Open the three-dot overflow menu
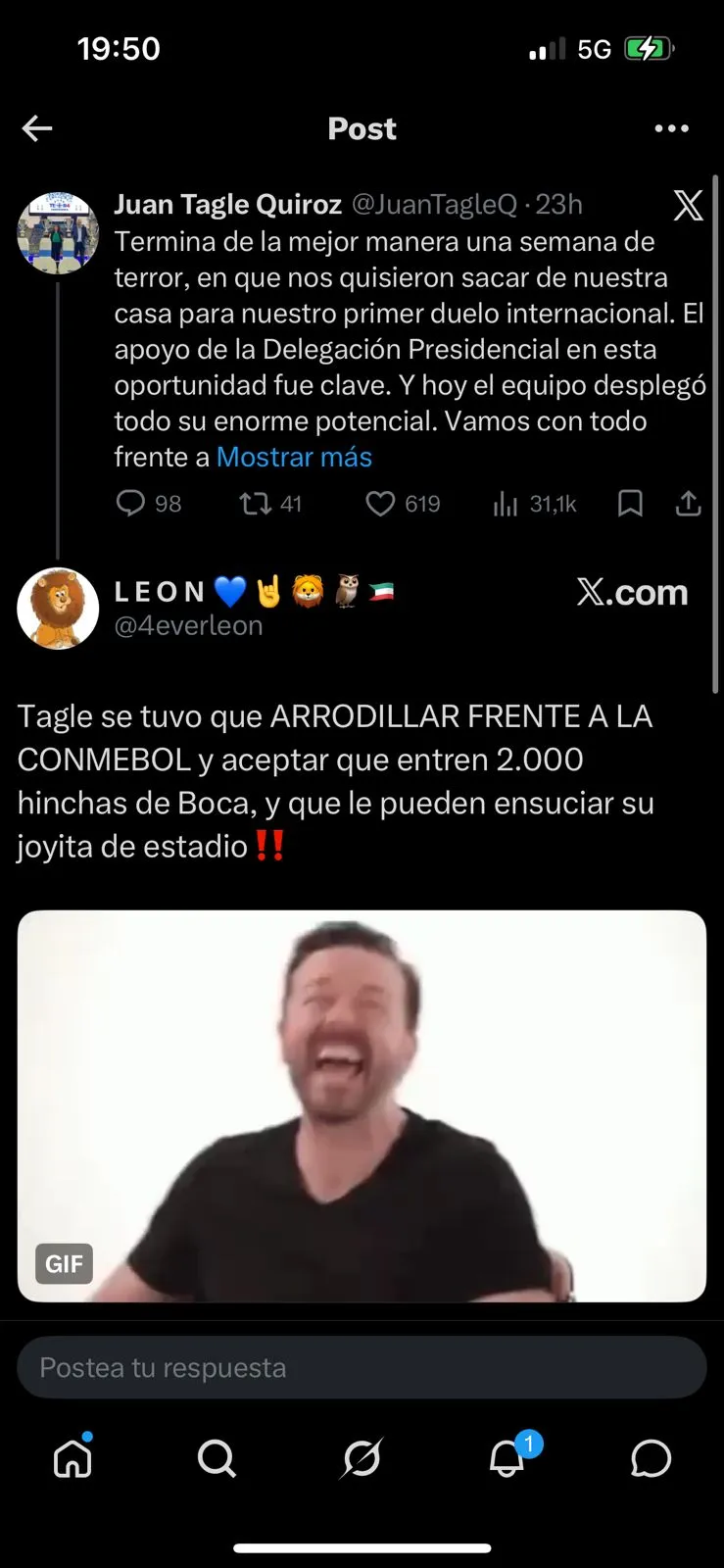 coord(671,128)
